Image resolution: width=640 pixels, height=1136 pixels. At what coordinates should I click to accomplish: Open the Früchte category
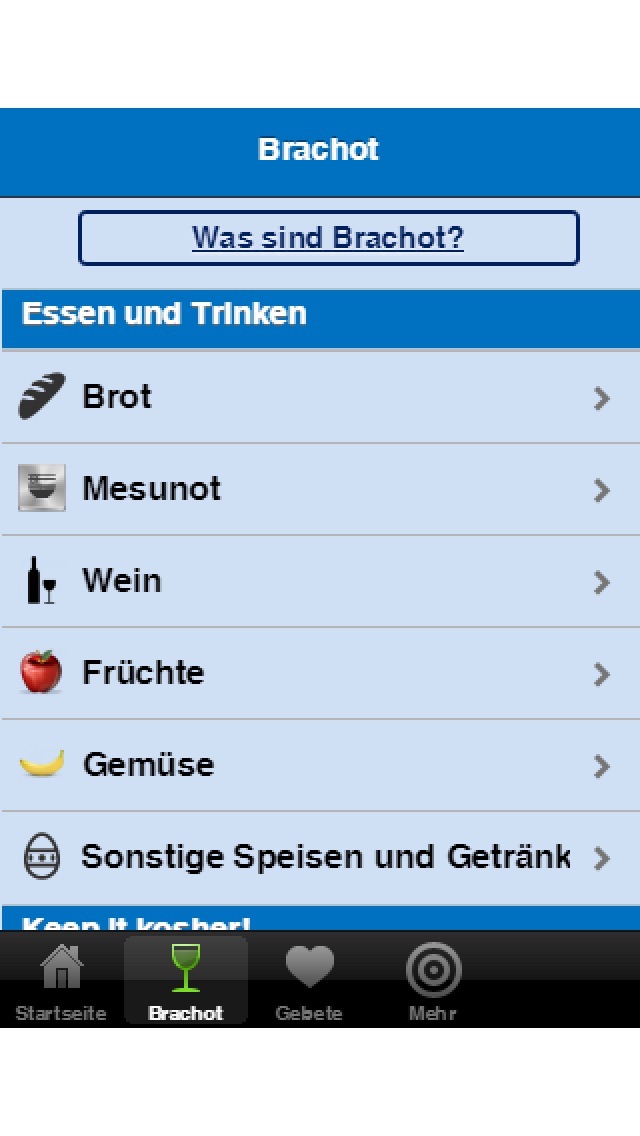coord(320,673)
